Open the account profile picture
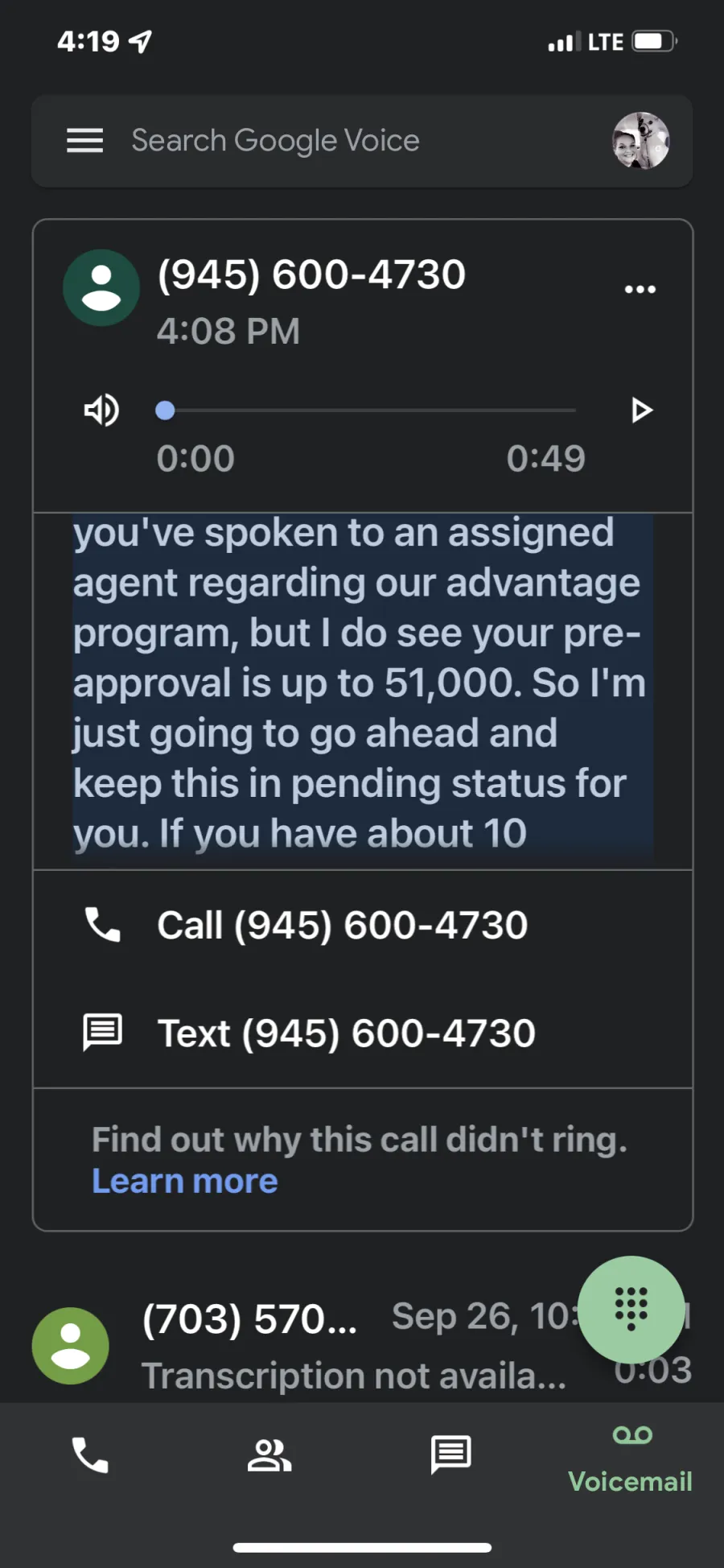 [640, 141]
